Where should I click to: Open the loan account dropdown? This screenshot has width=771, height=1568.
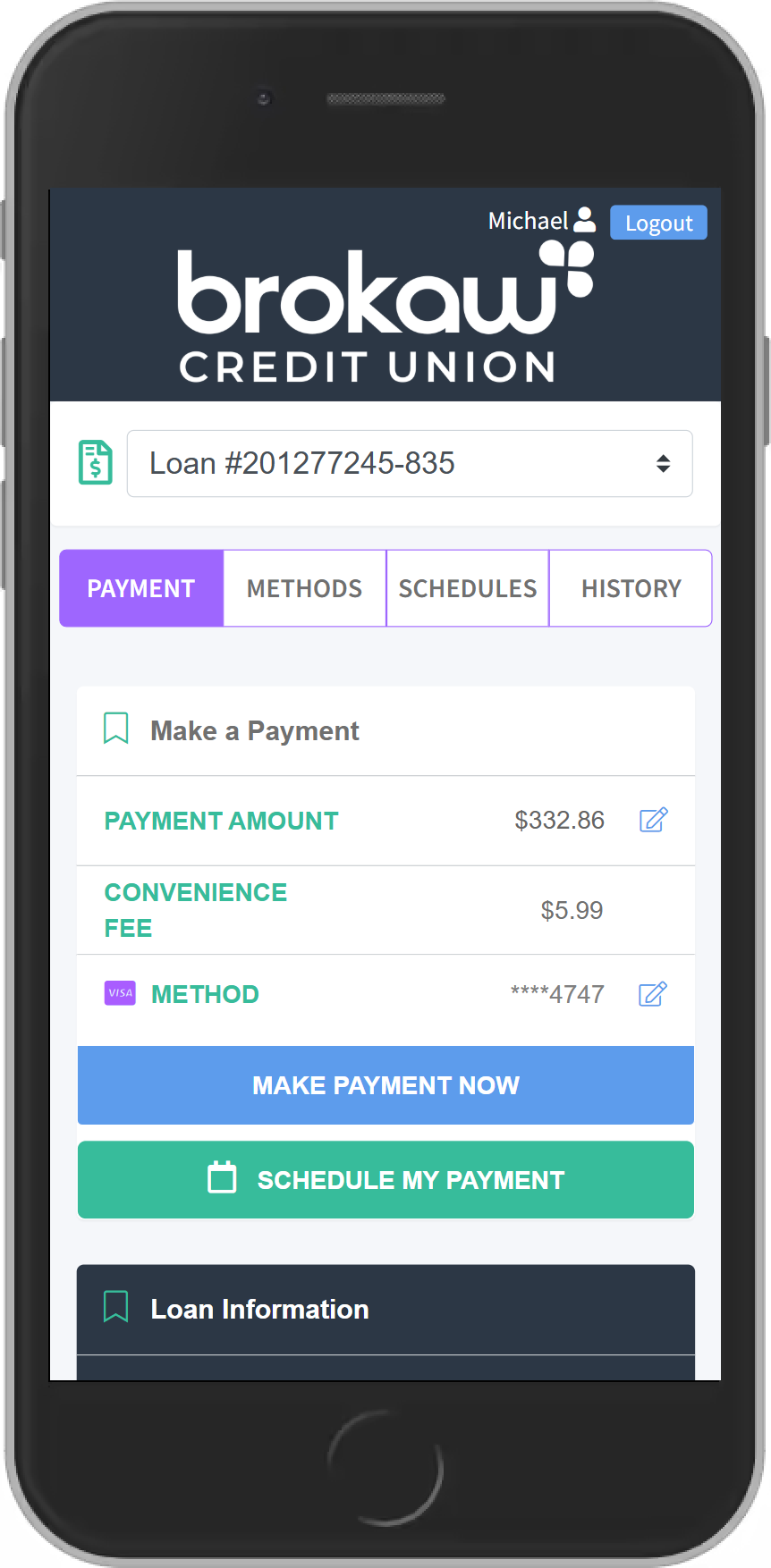(410, 463)
